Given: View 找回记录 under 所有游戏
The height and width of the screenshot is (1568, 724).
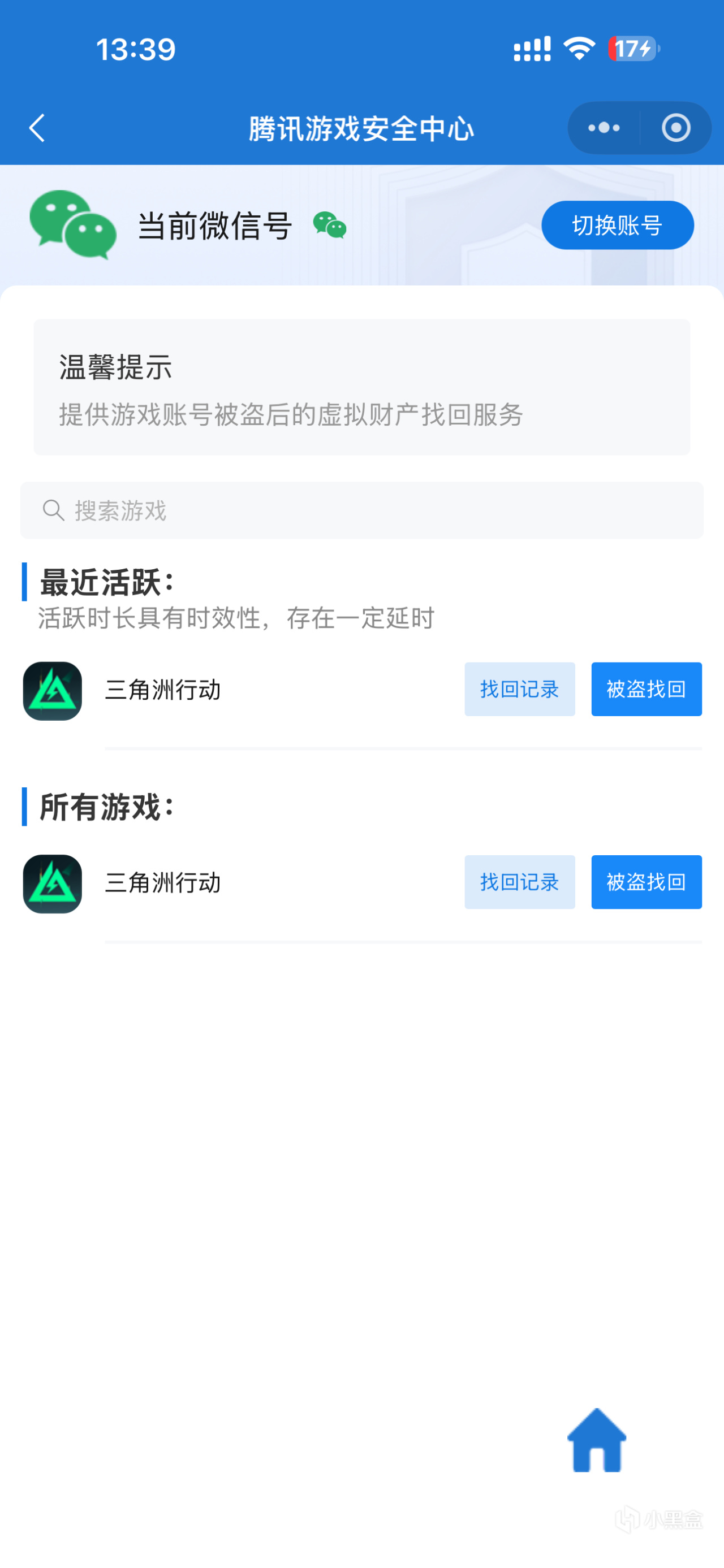Looking at the screenshot, I should coord(519,881).
